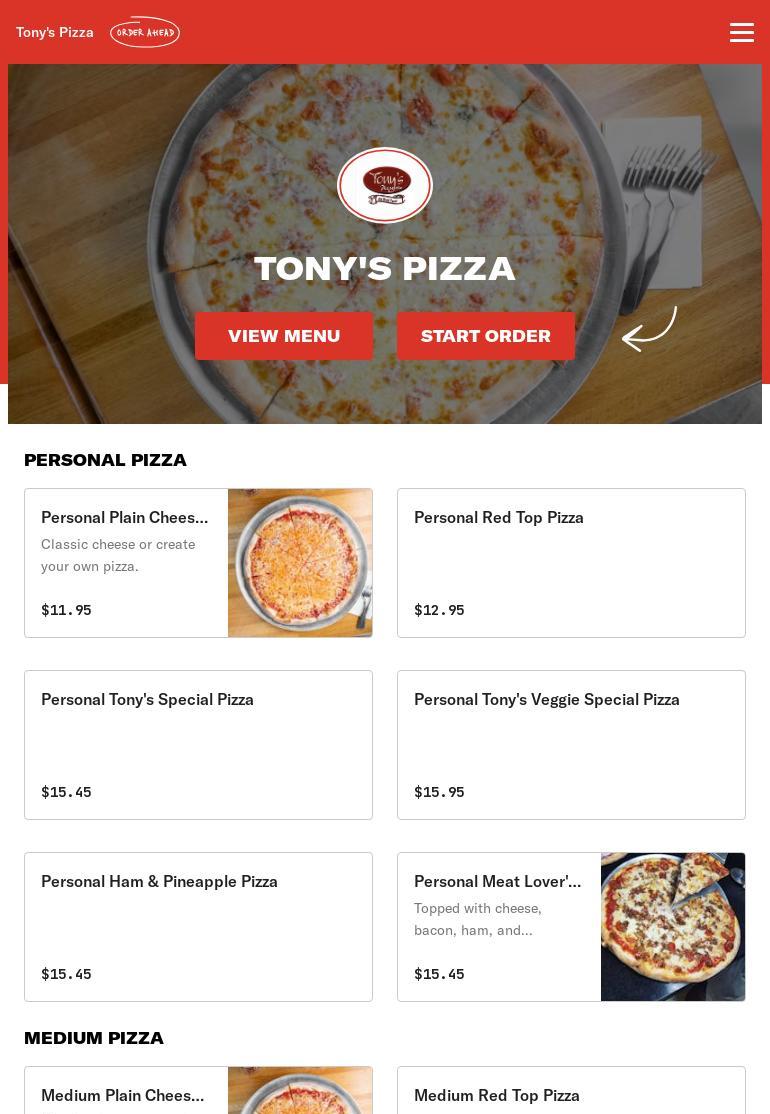Select Personal Red Top Pizza

(571, 563)
